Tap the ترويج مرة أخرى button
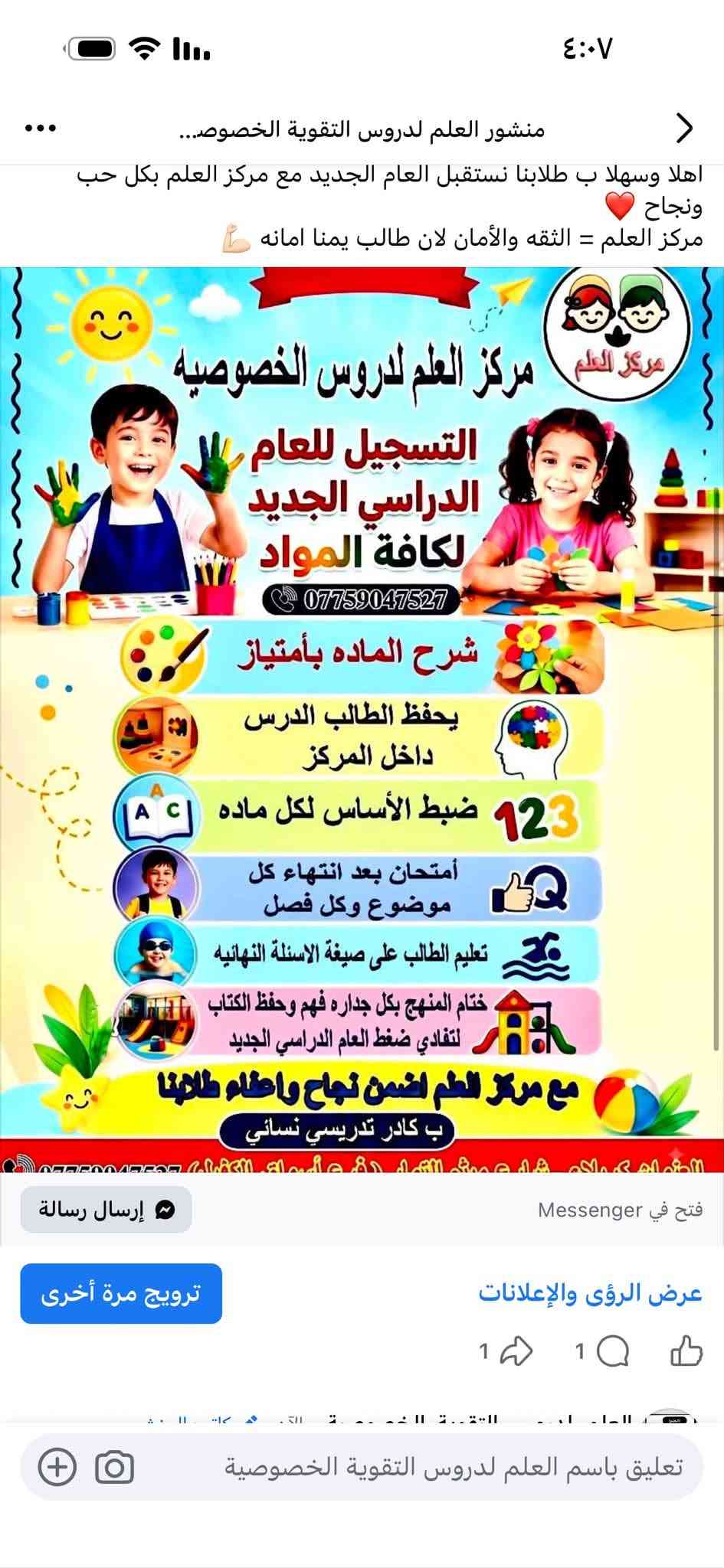Viewport: 724px width, 1568px height. pos(121,1293)
